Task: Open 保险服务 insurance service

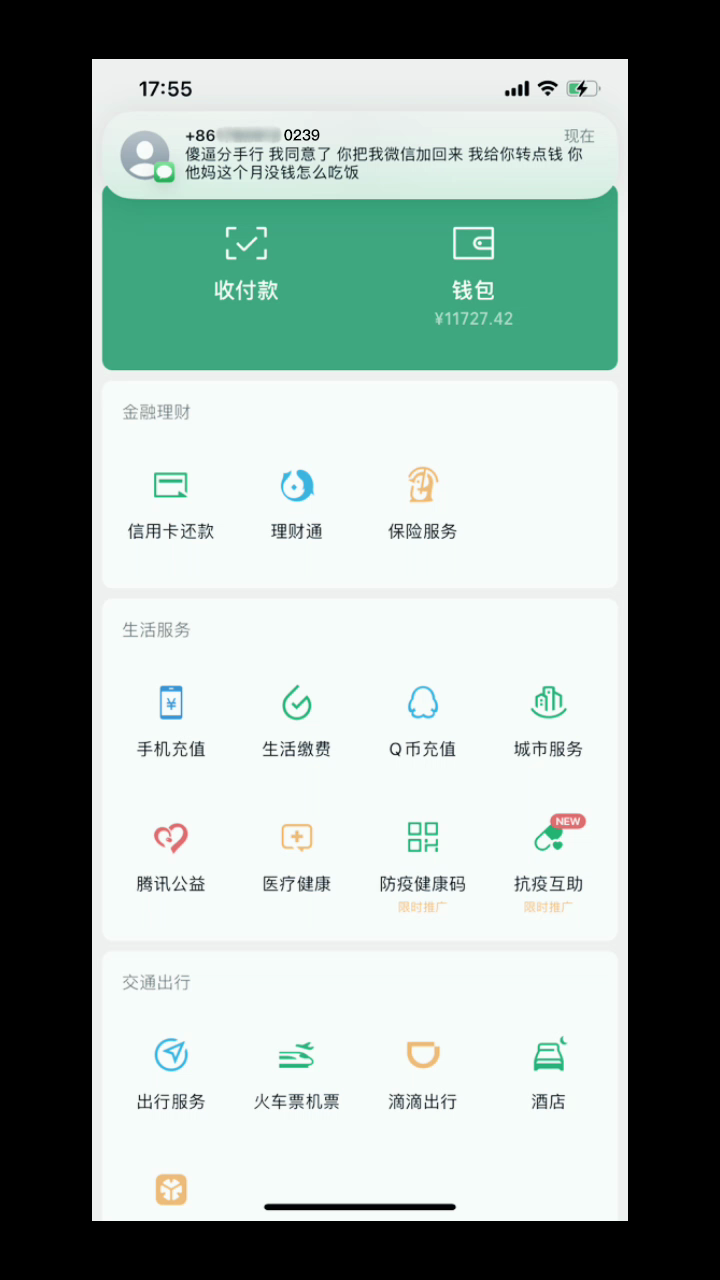Action: tap(423, 503)
